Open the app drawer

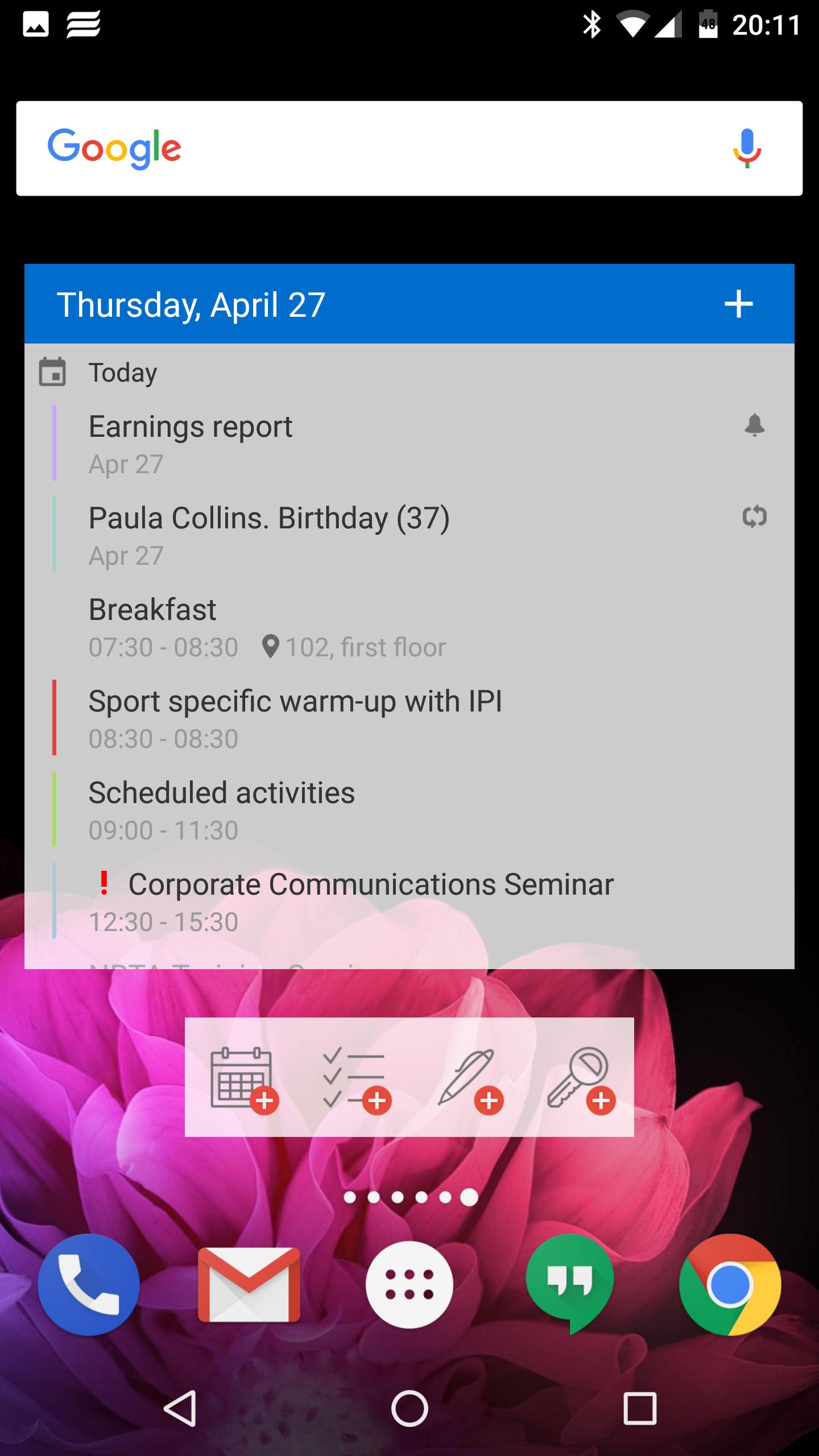[x=409, y=1284]
